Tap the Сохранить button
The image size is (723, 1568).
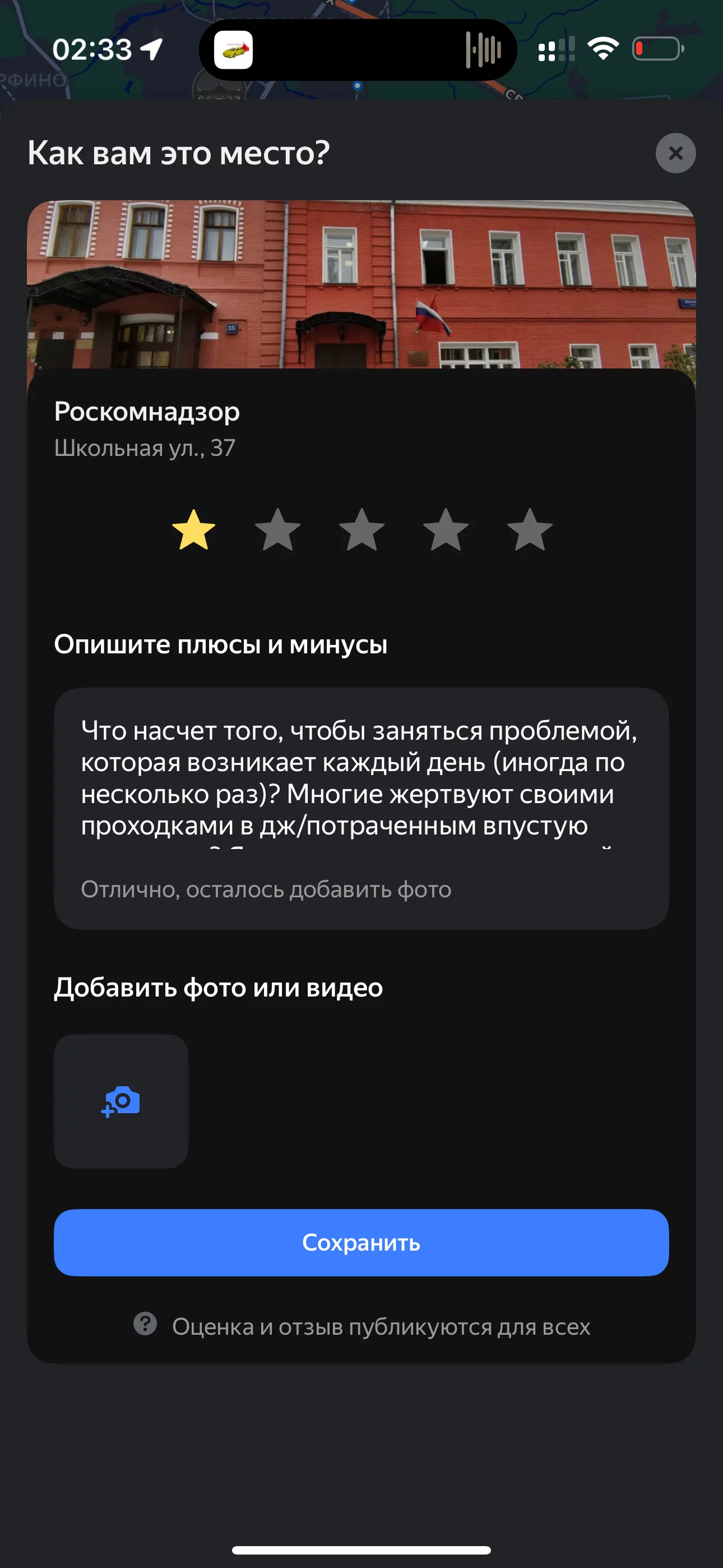[x=361, y=1242]
